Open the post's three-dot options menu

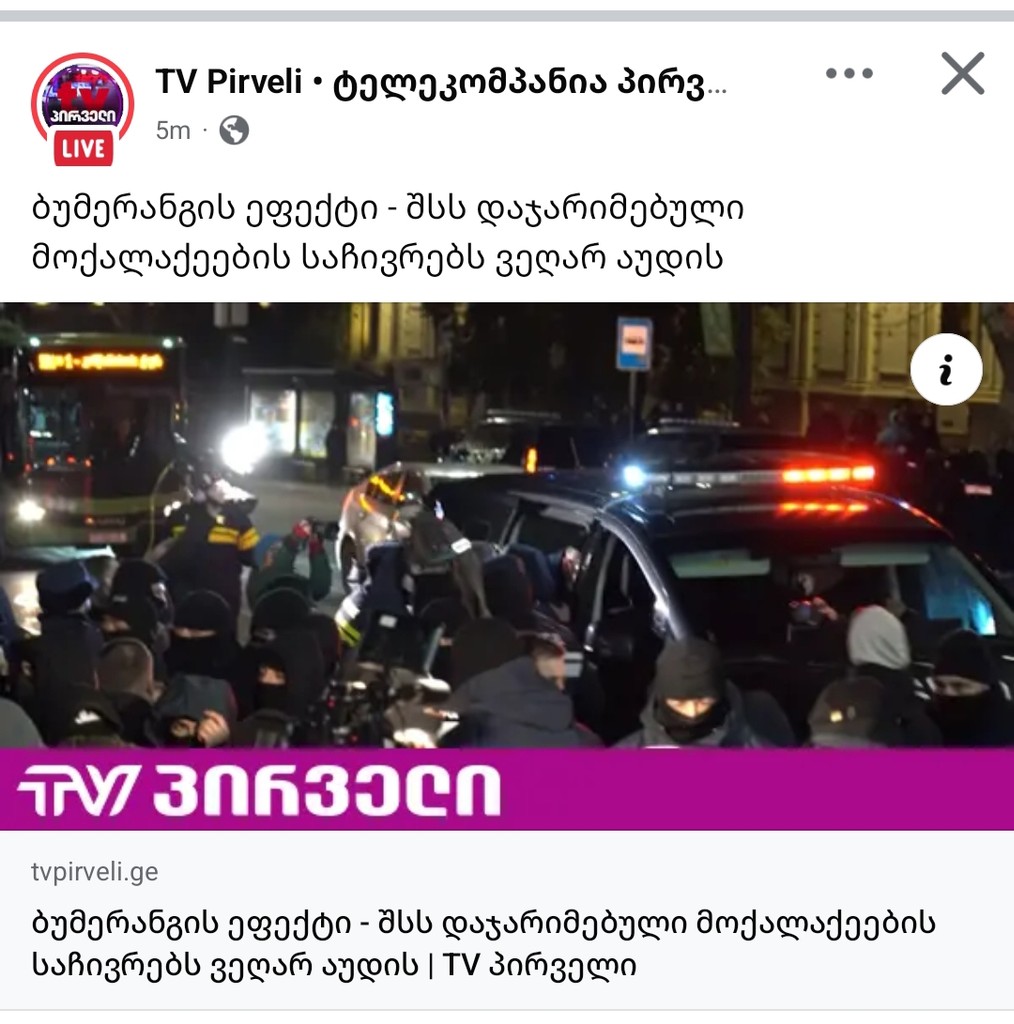click(x=849, y=74)
